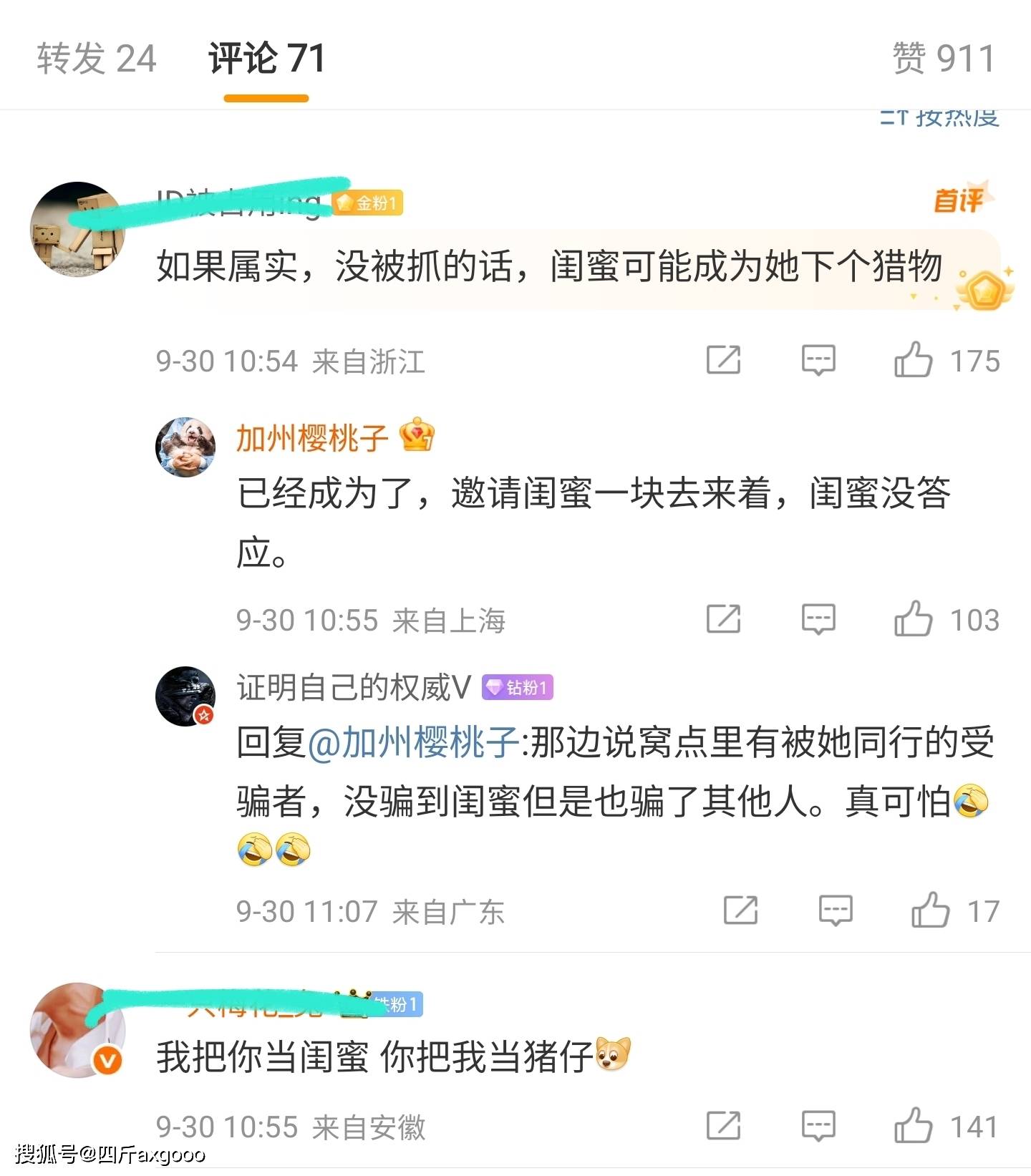The image size is (1031, 1176).
Task: Like the comment about 闺蜜可能成为她下个猎物
Action: (914, 360)
